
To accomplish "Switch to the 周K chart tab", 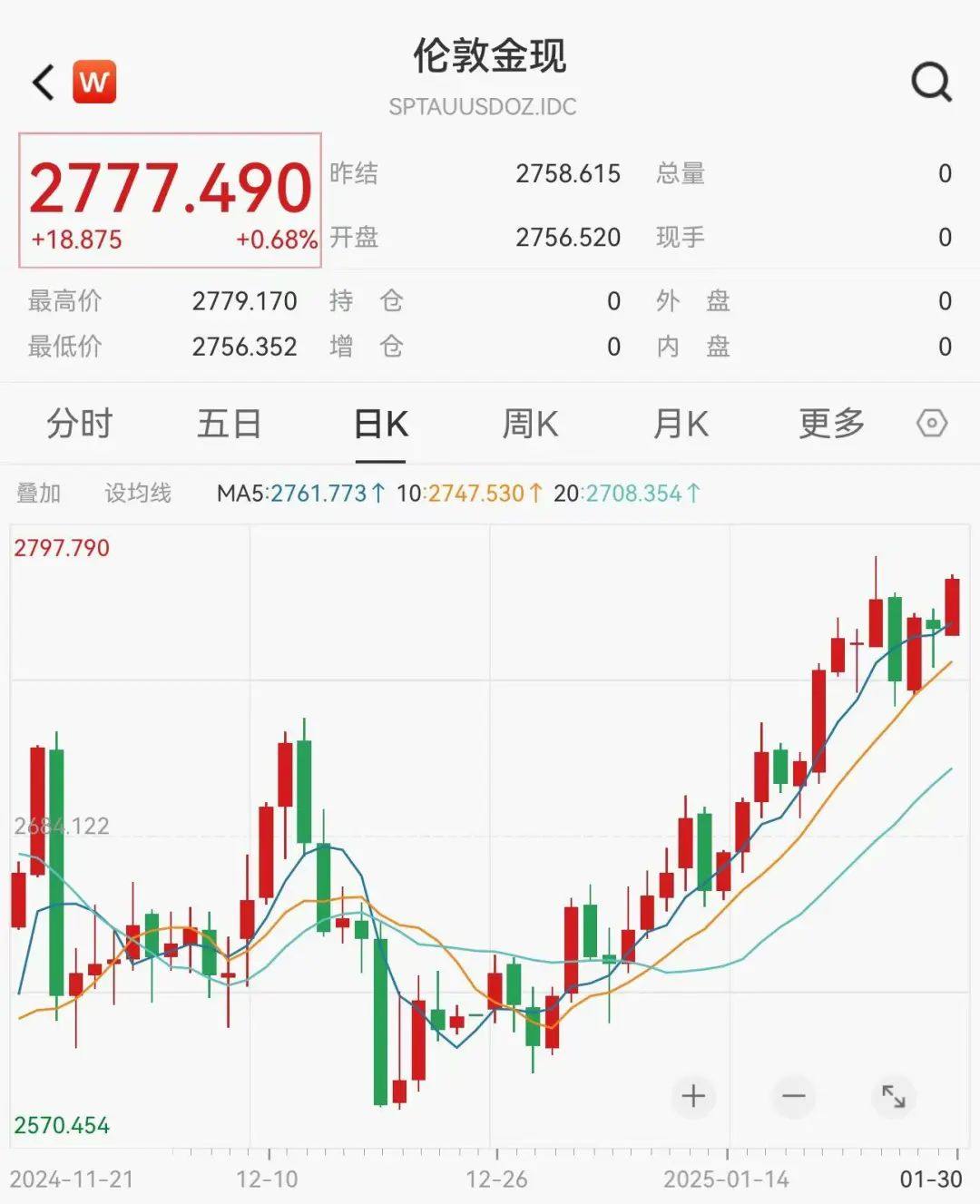I will click(530, 424).
